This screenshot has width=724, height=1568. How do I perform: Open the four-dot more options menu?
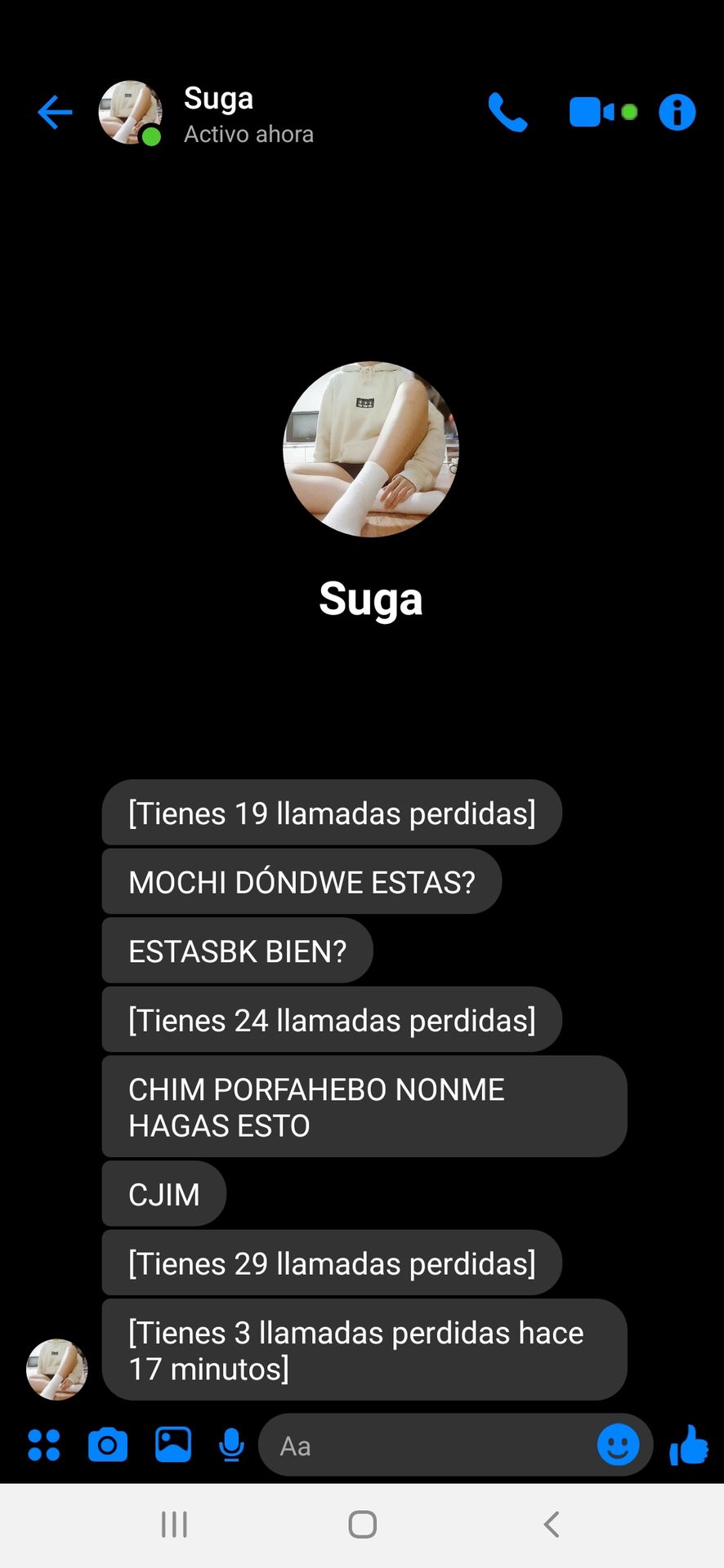44,1445
